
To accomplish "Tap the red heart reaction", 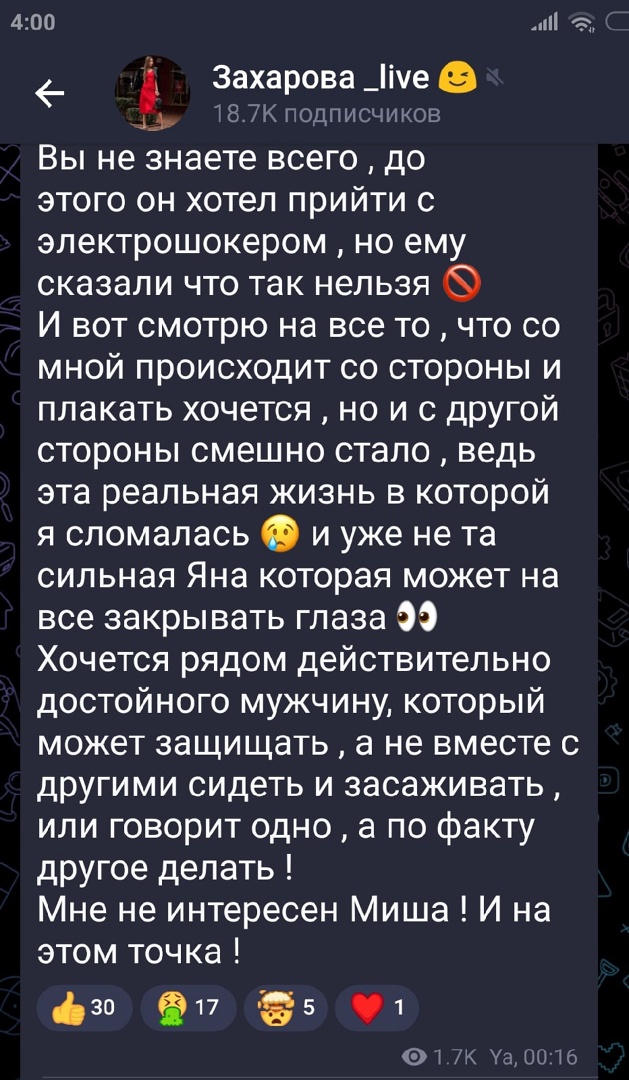I will click(x=375, y=1008).
